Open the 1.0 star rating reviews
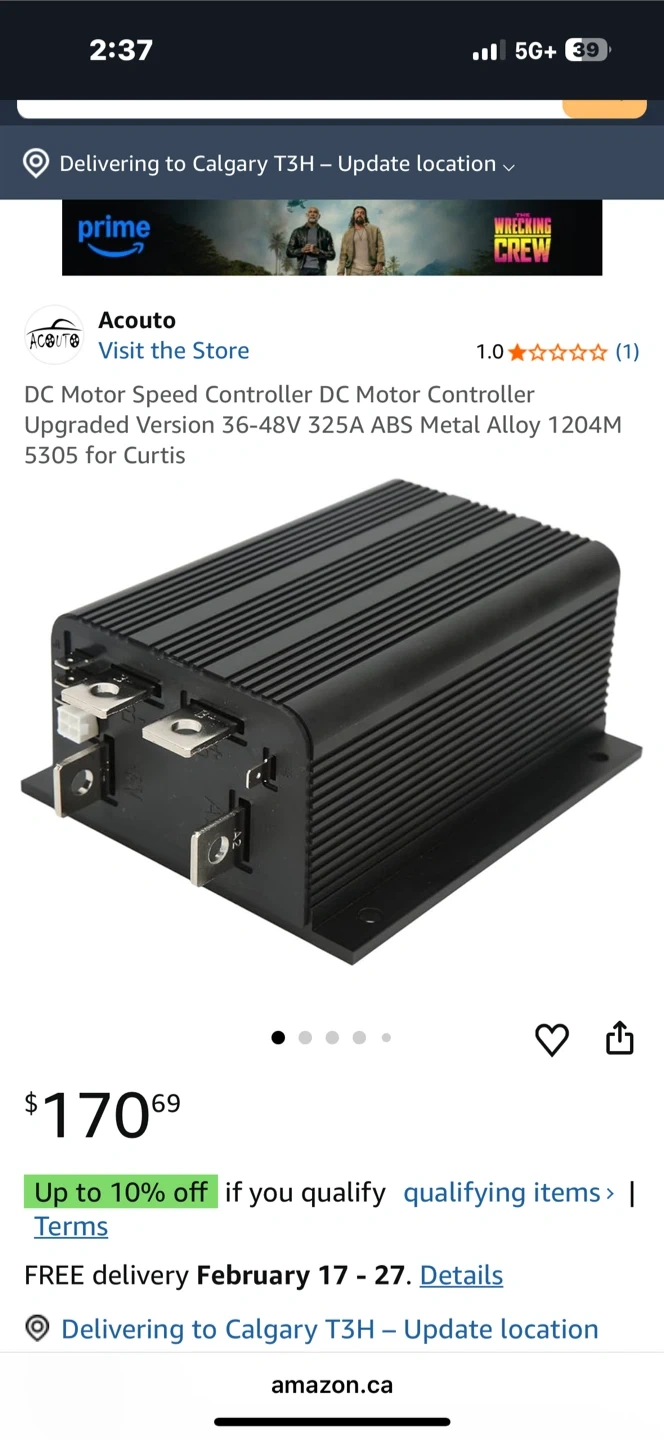This screenshot has width=664, height=1440. coord(557,352)
